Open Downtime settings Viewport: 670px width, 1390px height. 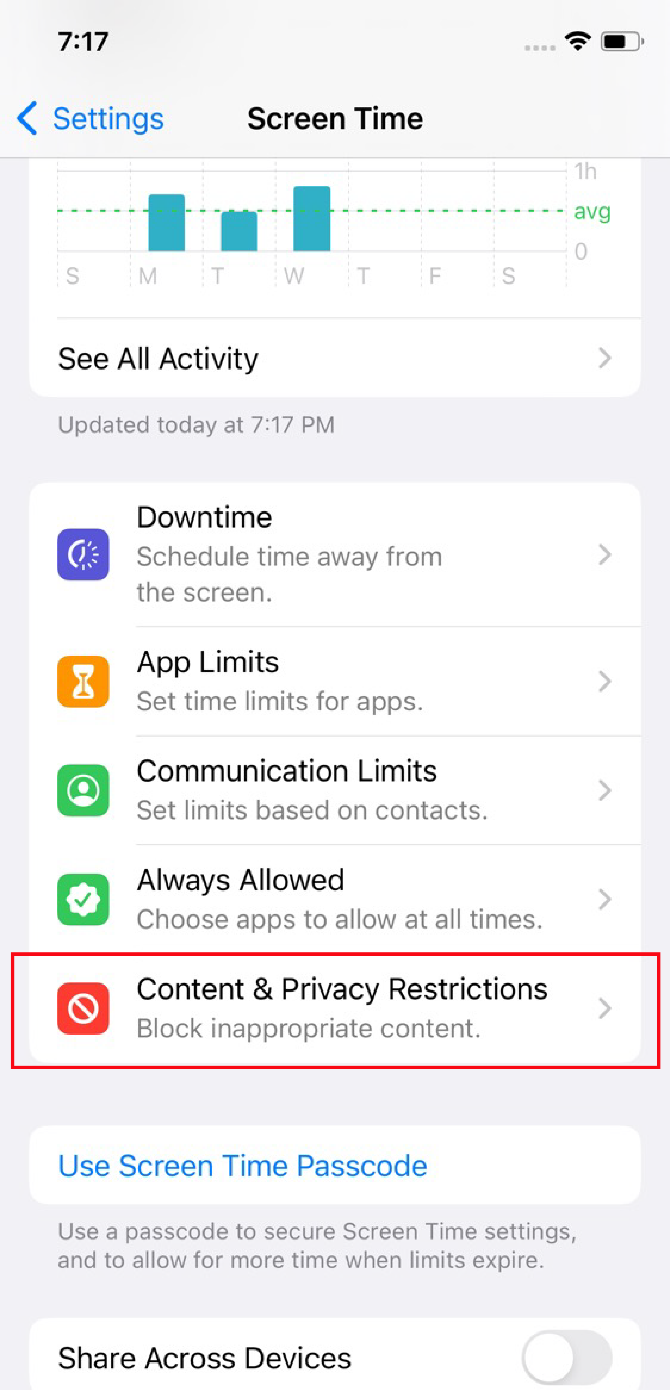click(335, 555)
